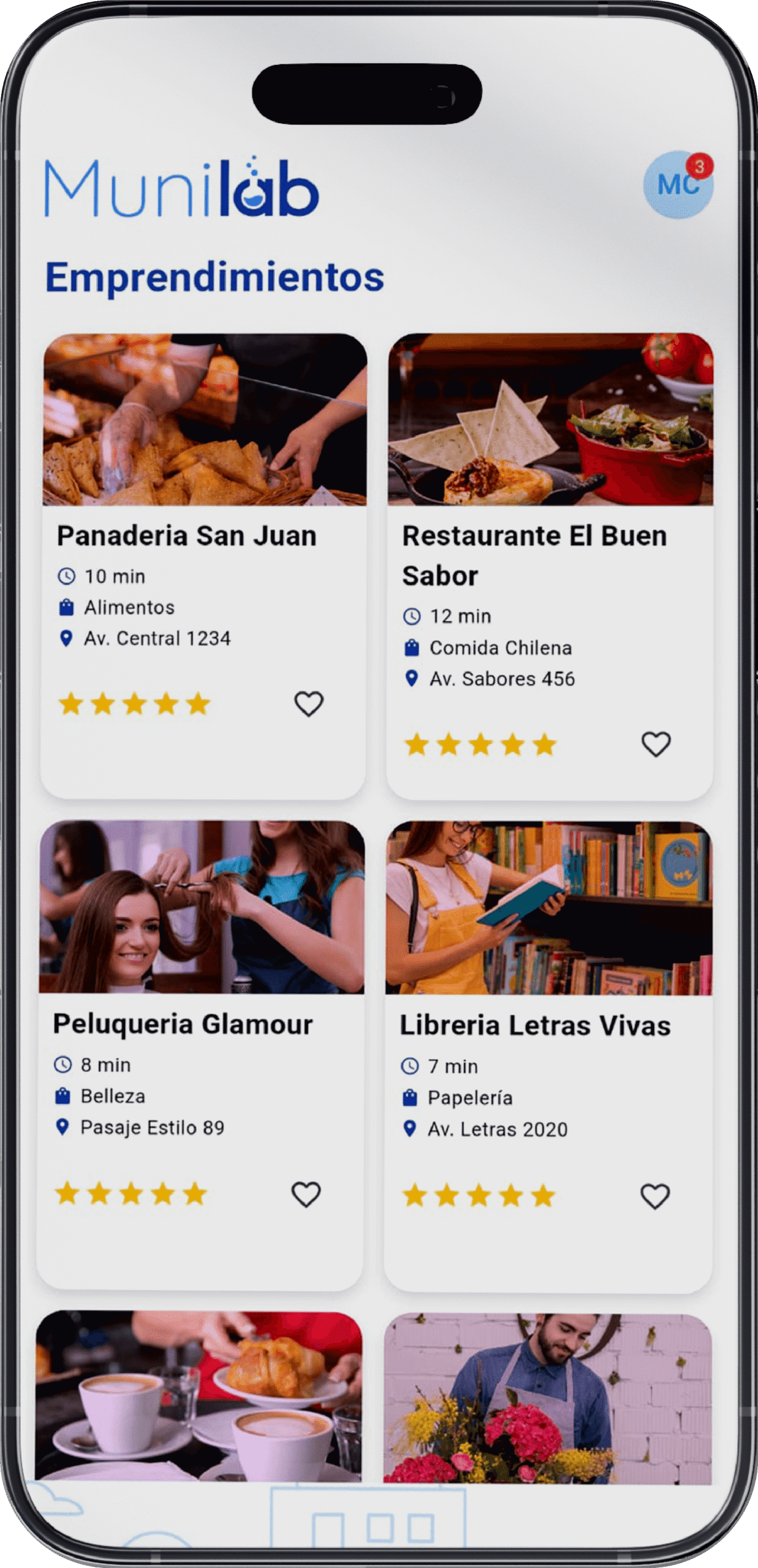This screenshot has height=1568, width=758.
Task: Favorite Panaderia San Juan with the heart
Action: click(x=309, y=704)
